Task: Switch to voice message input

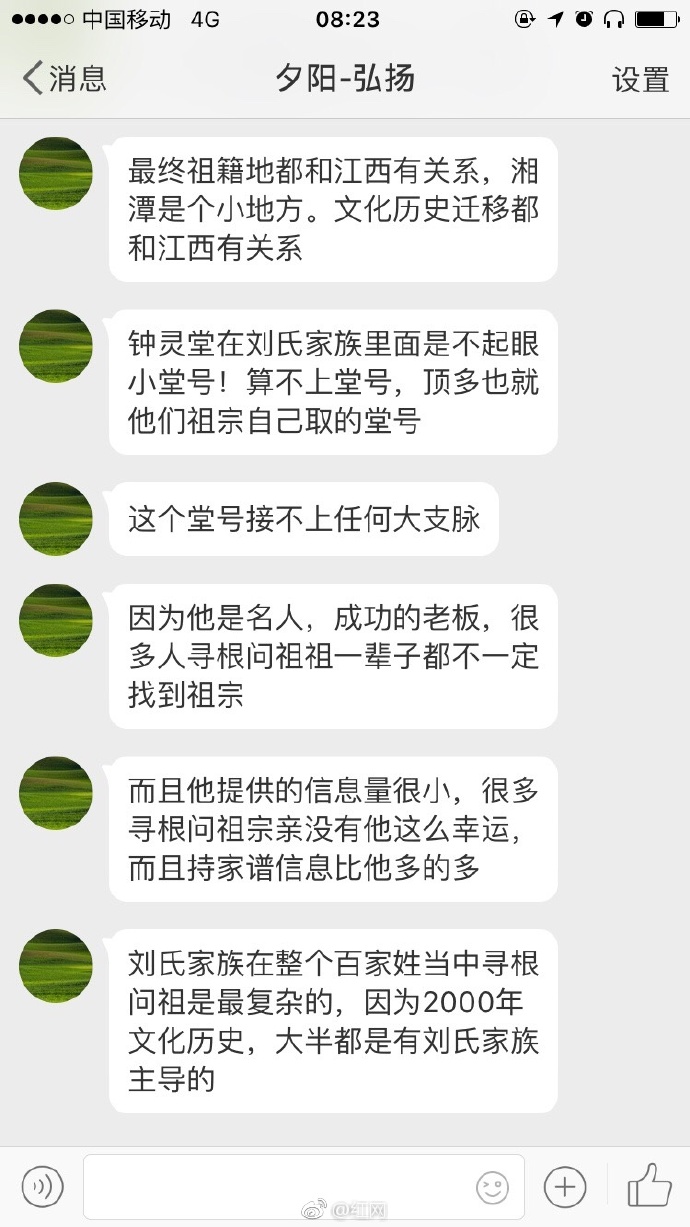Action: 42,1187
